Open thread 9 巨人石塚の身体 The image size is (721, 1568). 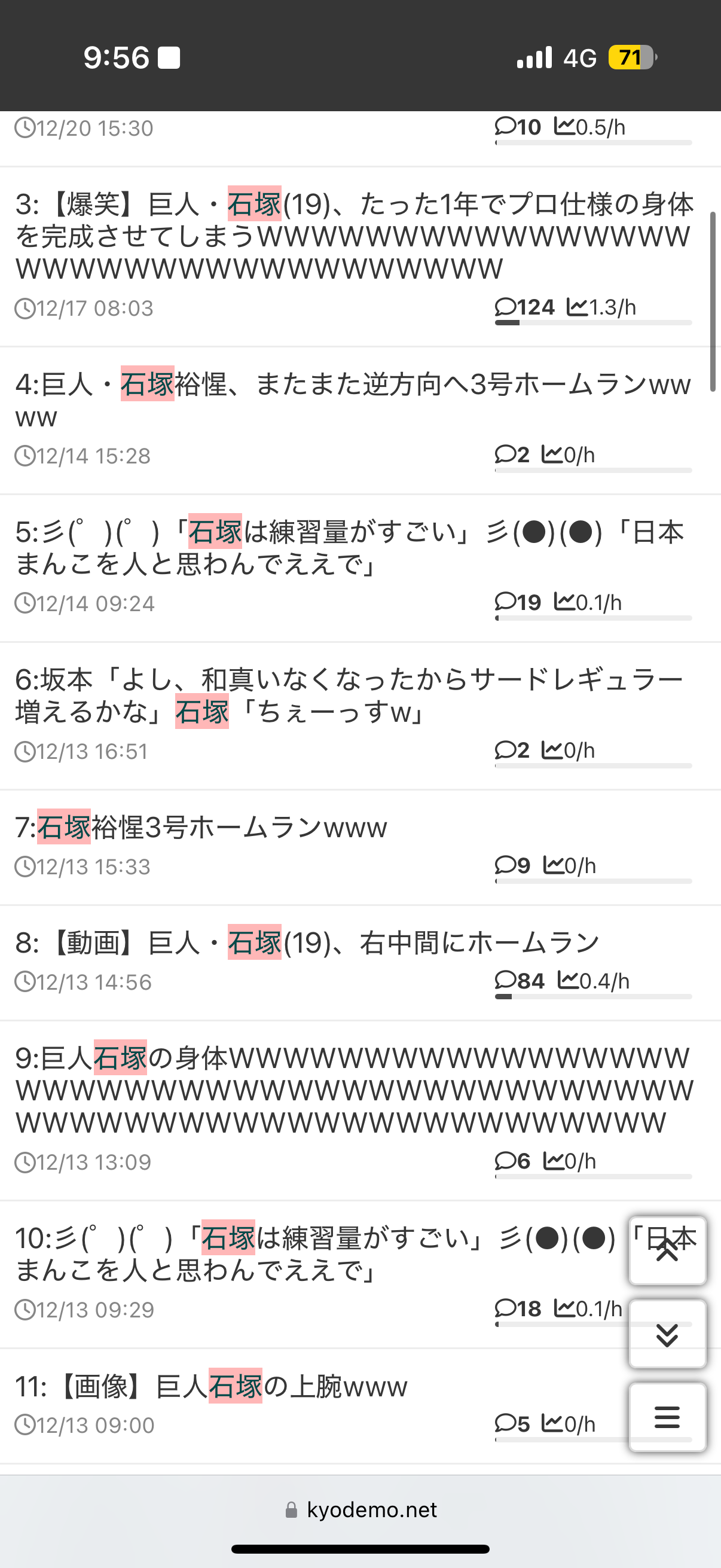[353, 1090]
